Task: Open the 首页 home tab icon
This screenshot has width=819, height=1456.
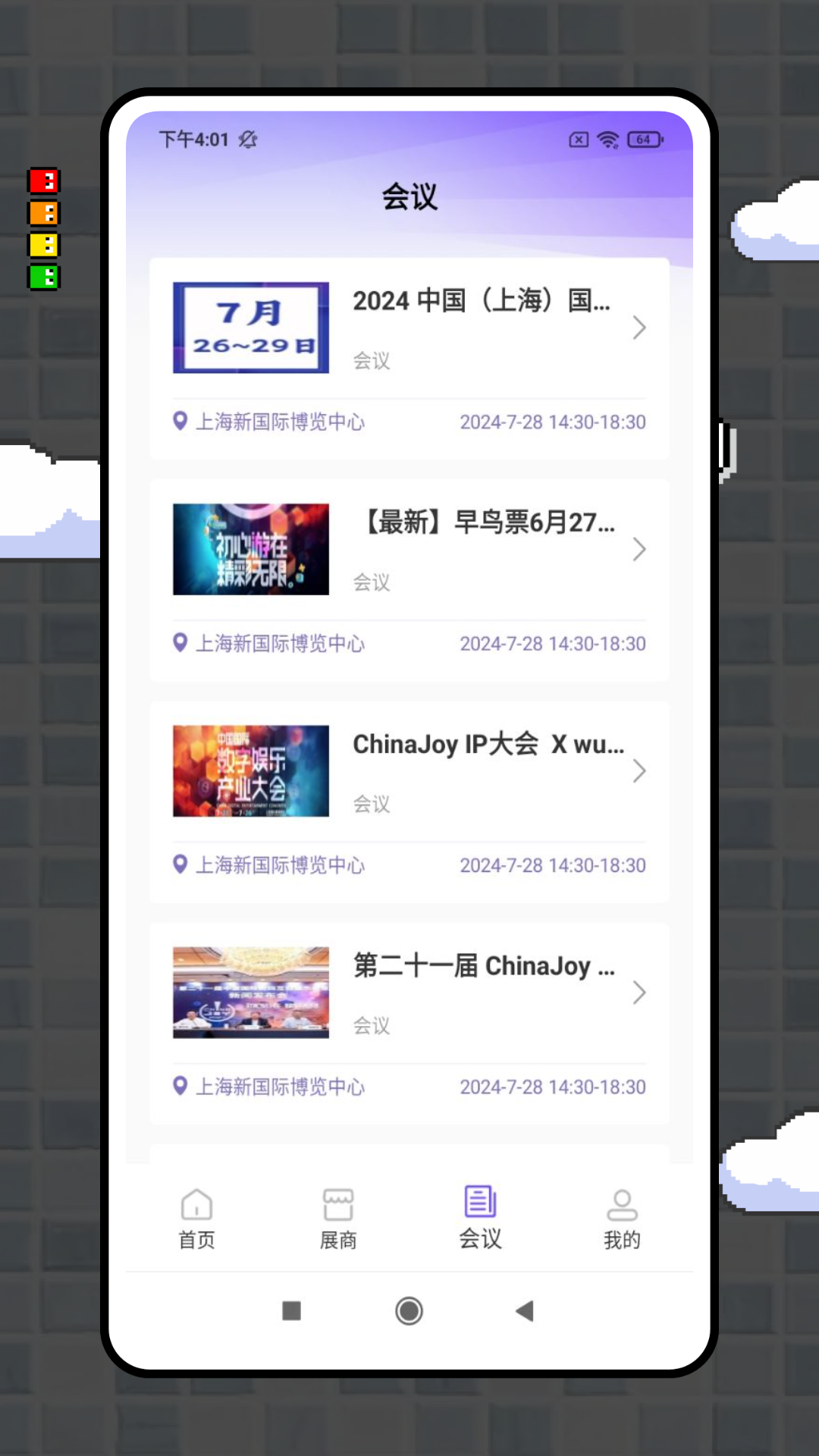Action: click(x=196, y=1203)
